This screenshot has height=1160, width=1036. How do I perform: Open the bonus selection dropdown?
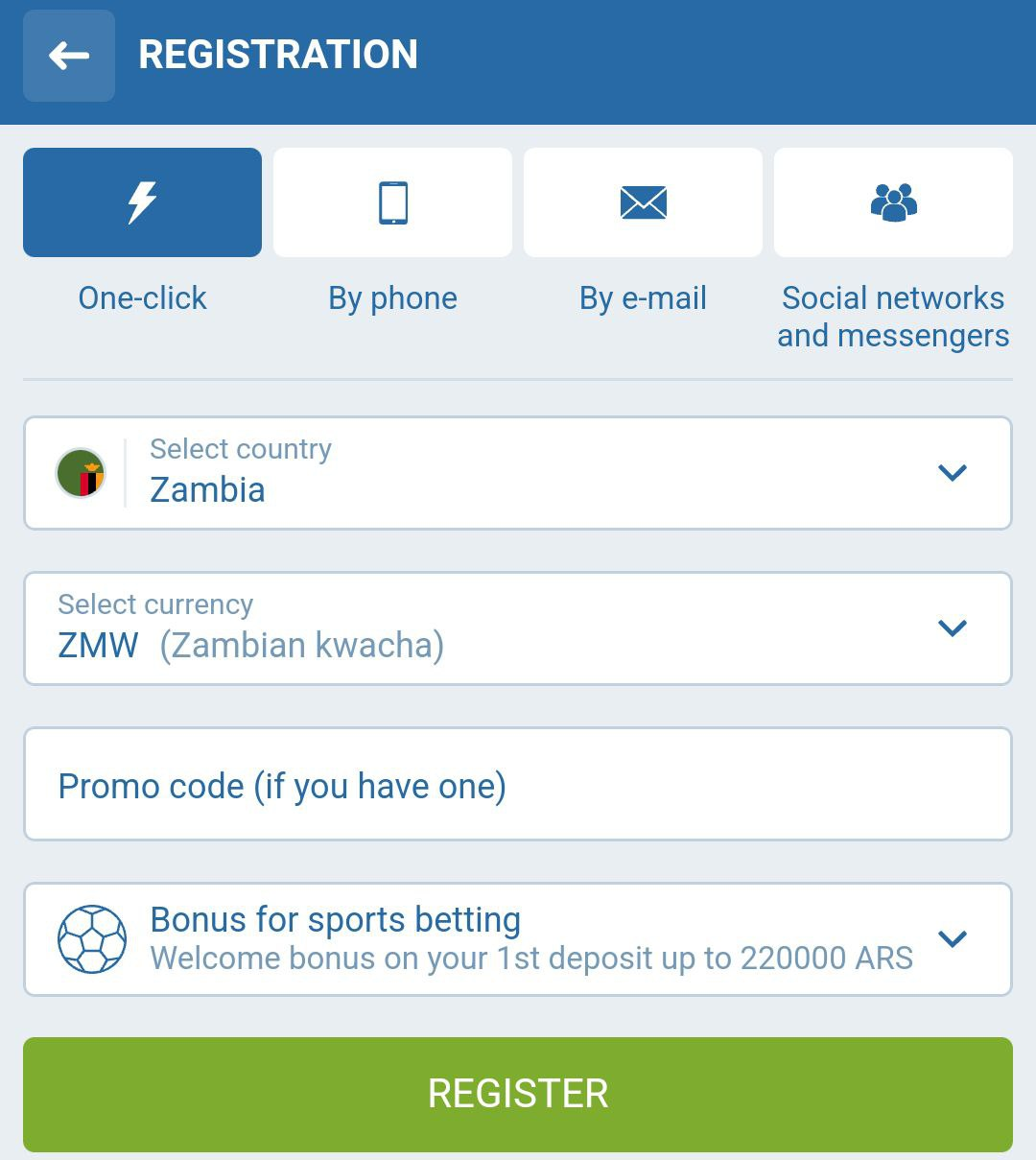[x=952, y=938]
